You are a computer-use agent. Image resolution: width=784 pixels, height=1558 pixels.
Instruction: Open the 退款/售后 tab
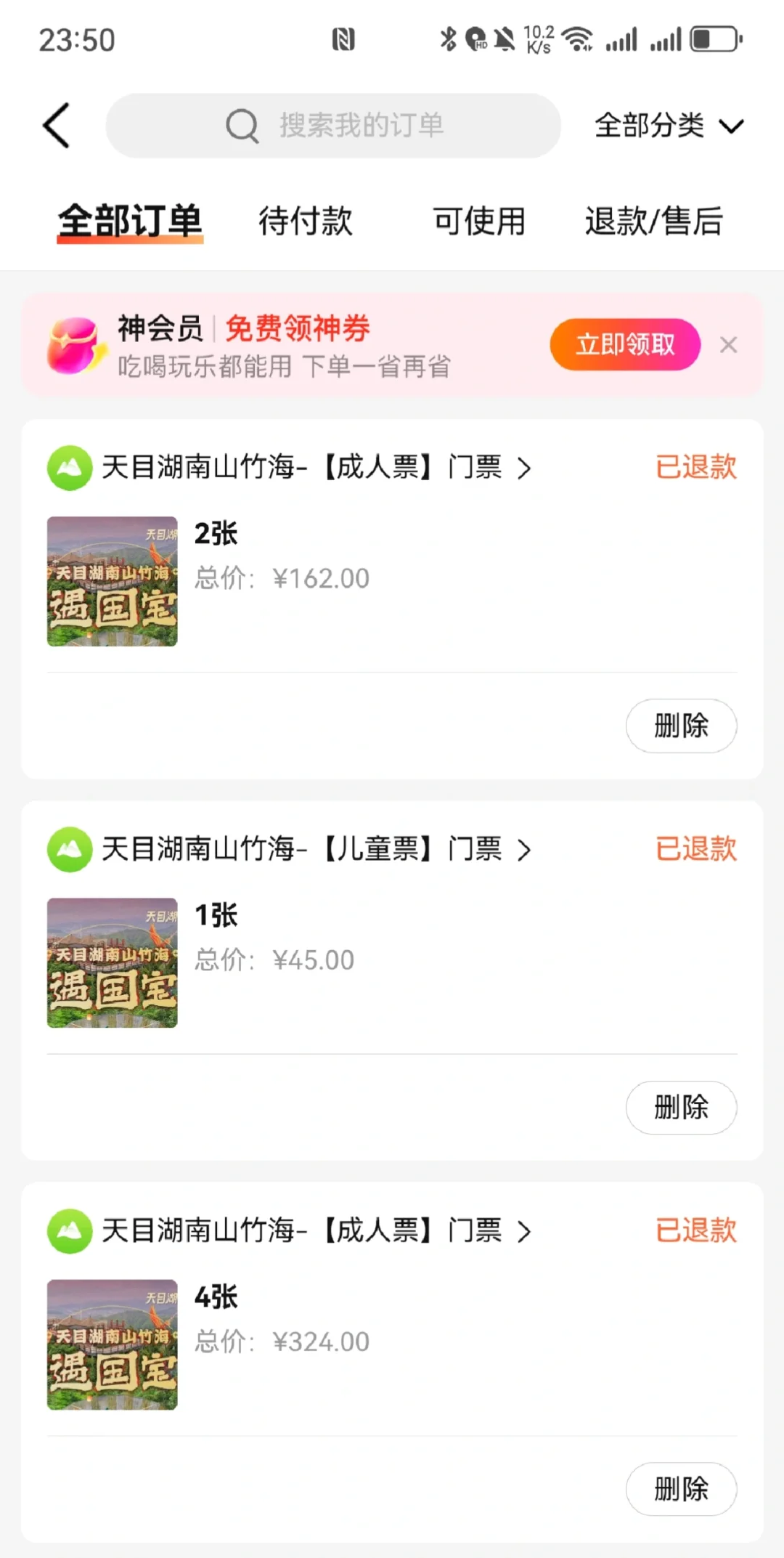[653, 221]
